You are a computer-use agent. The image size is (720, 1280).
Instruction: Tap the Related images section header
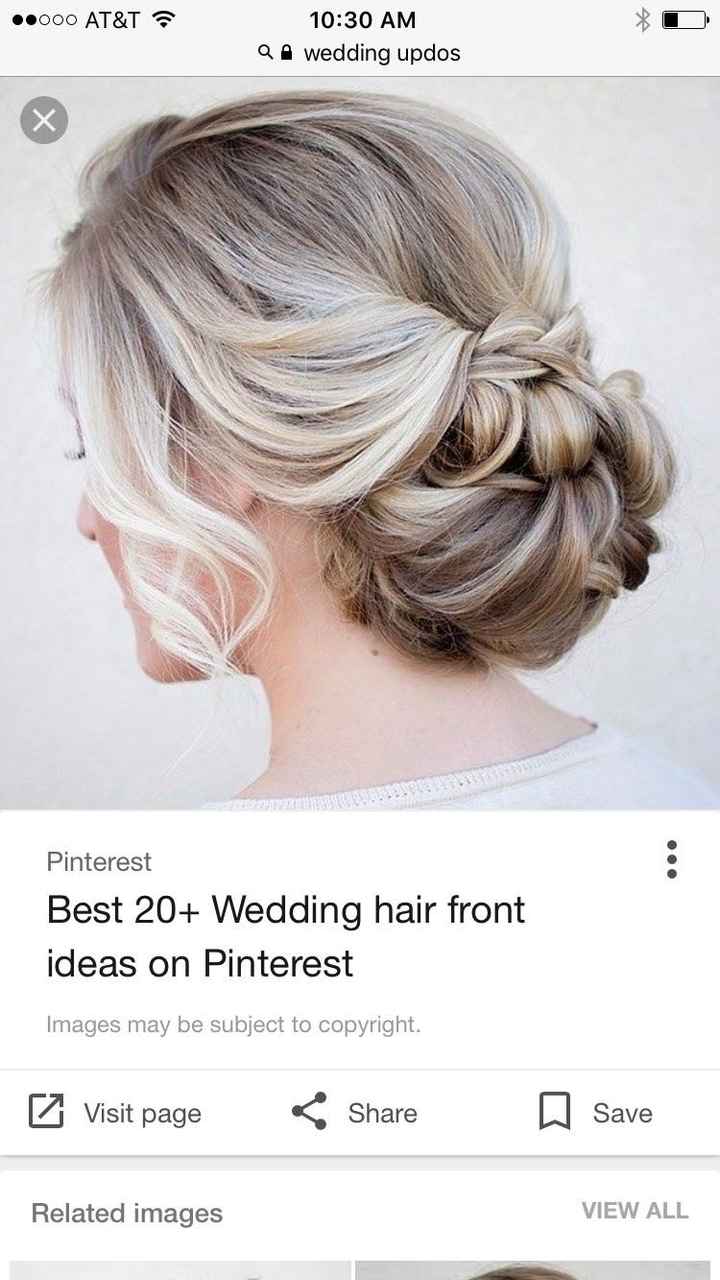click(126, 1213)
